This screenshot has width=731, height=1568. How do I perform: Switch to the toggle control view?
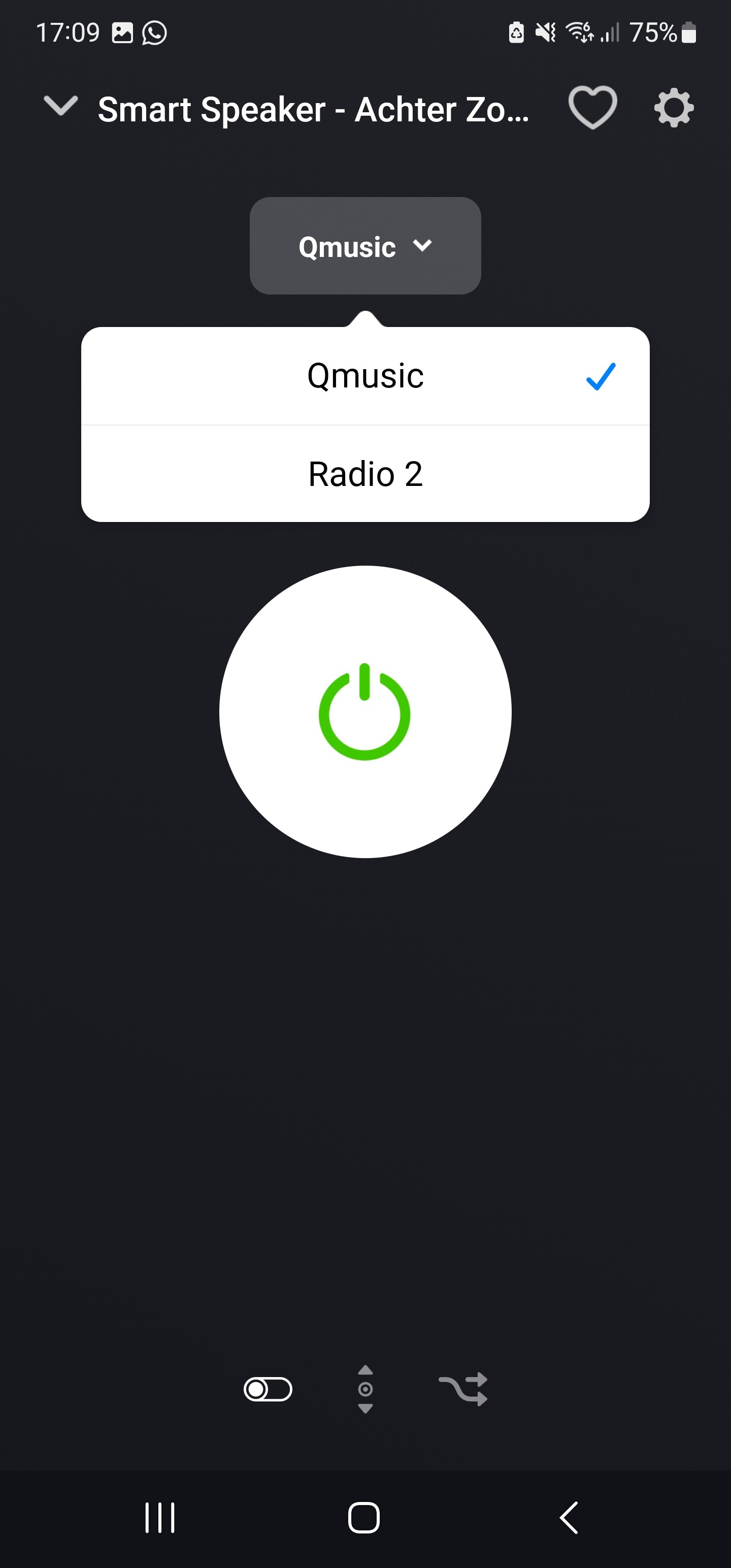[268, 1389]
